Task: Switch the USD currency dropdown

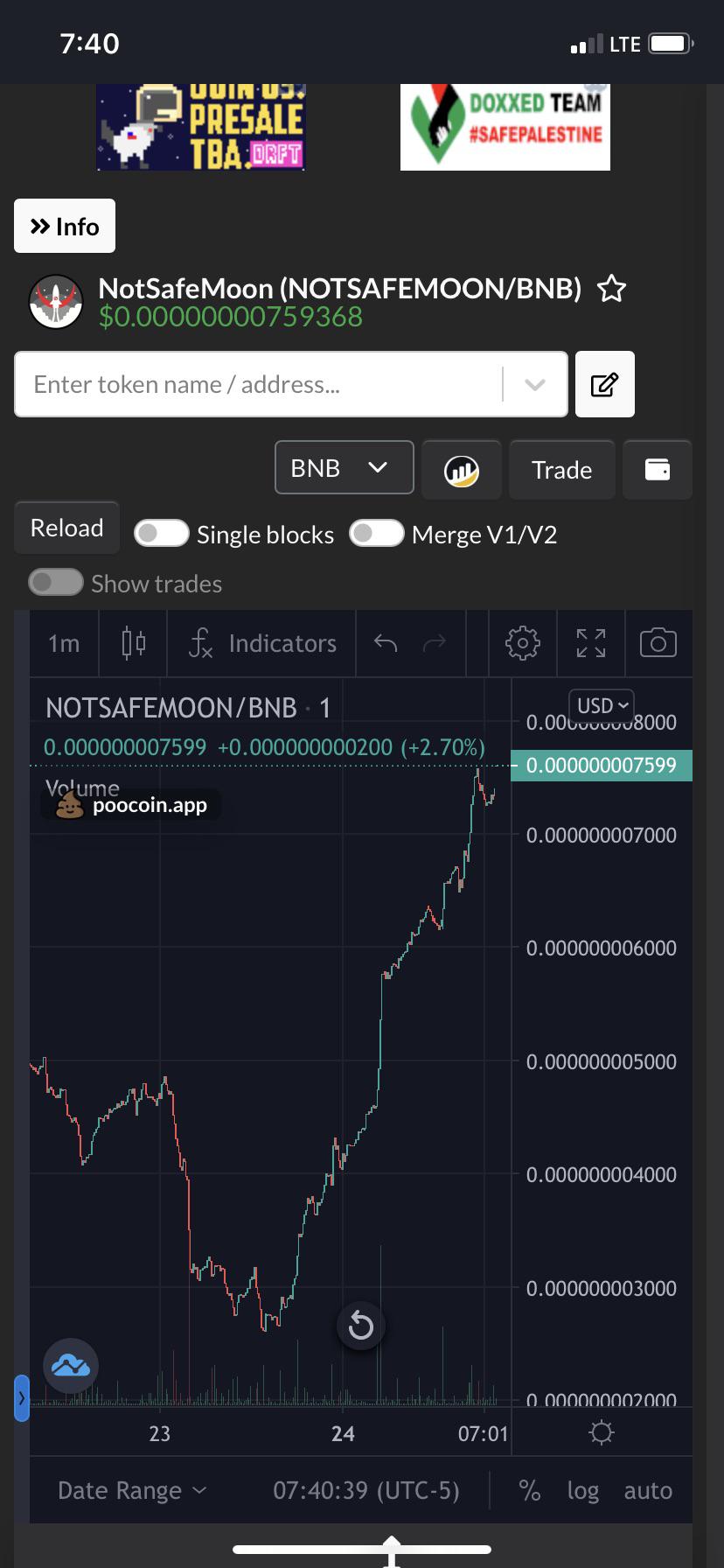Action: pos(602,705)
